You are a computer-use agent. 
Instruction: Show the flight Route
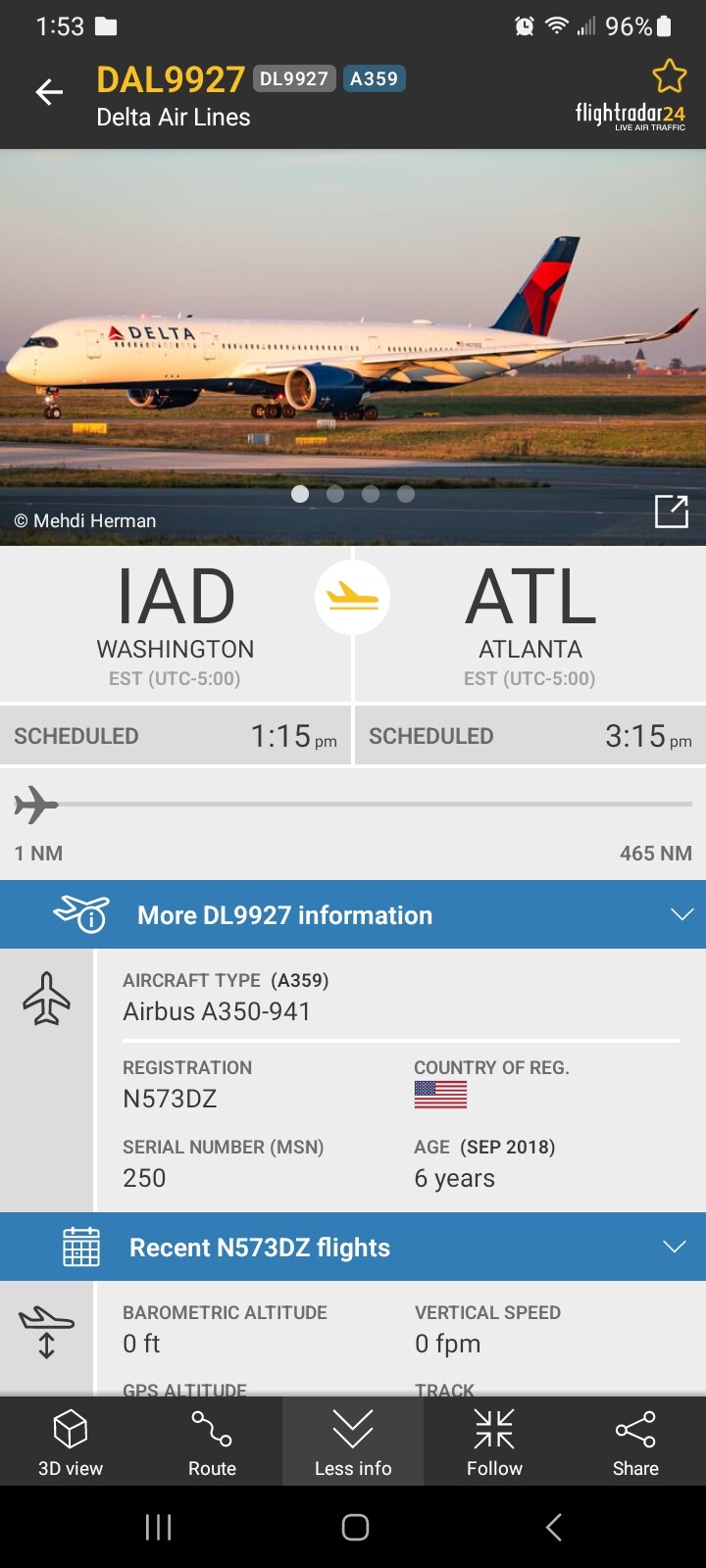(212, 1441)
